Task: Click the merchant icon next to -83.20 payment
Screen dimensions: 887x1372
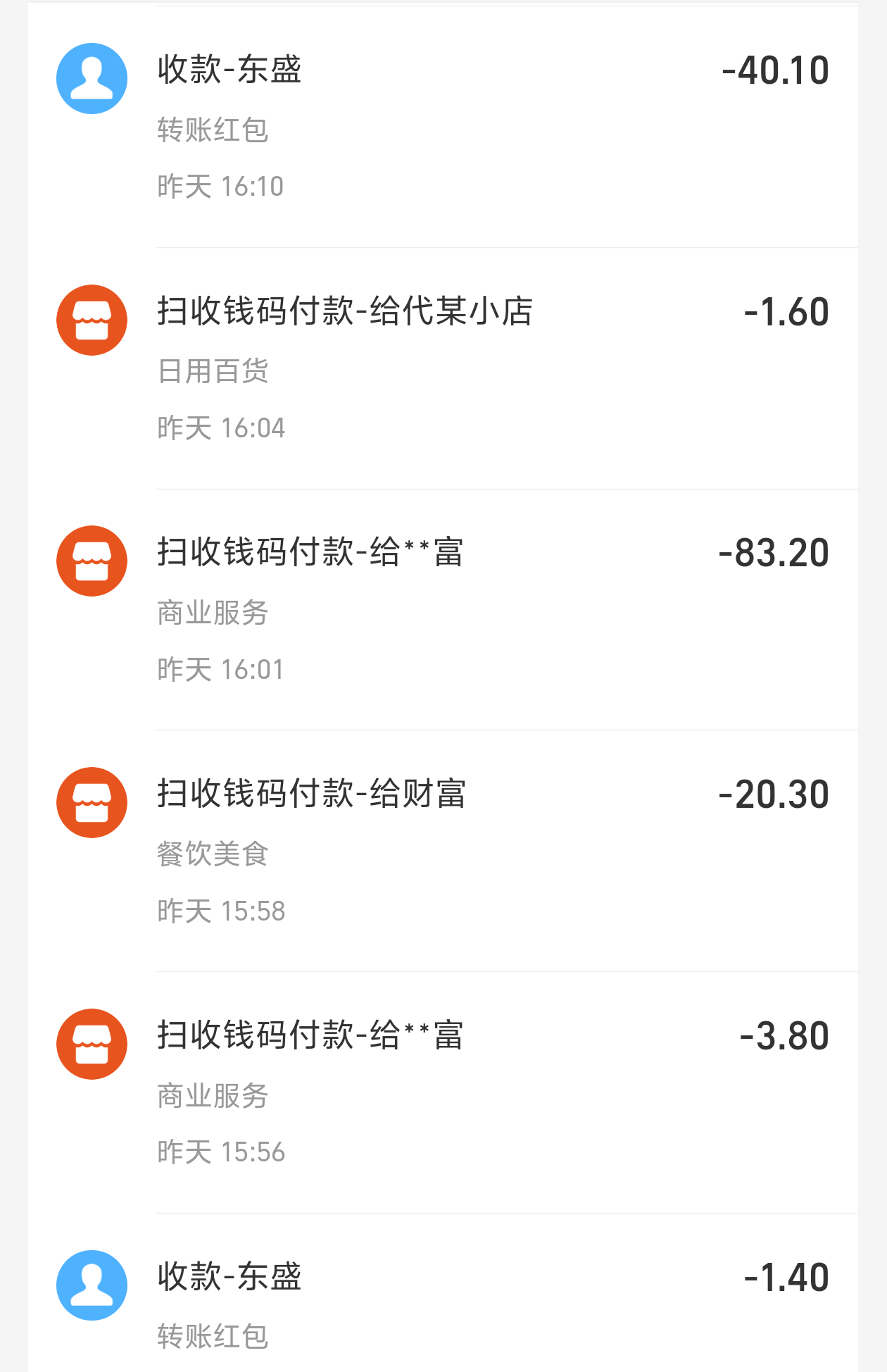Action: (x=92, y=561)
